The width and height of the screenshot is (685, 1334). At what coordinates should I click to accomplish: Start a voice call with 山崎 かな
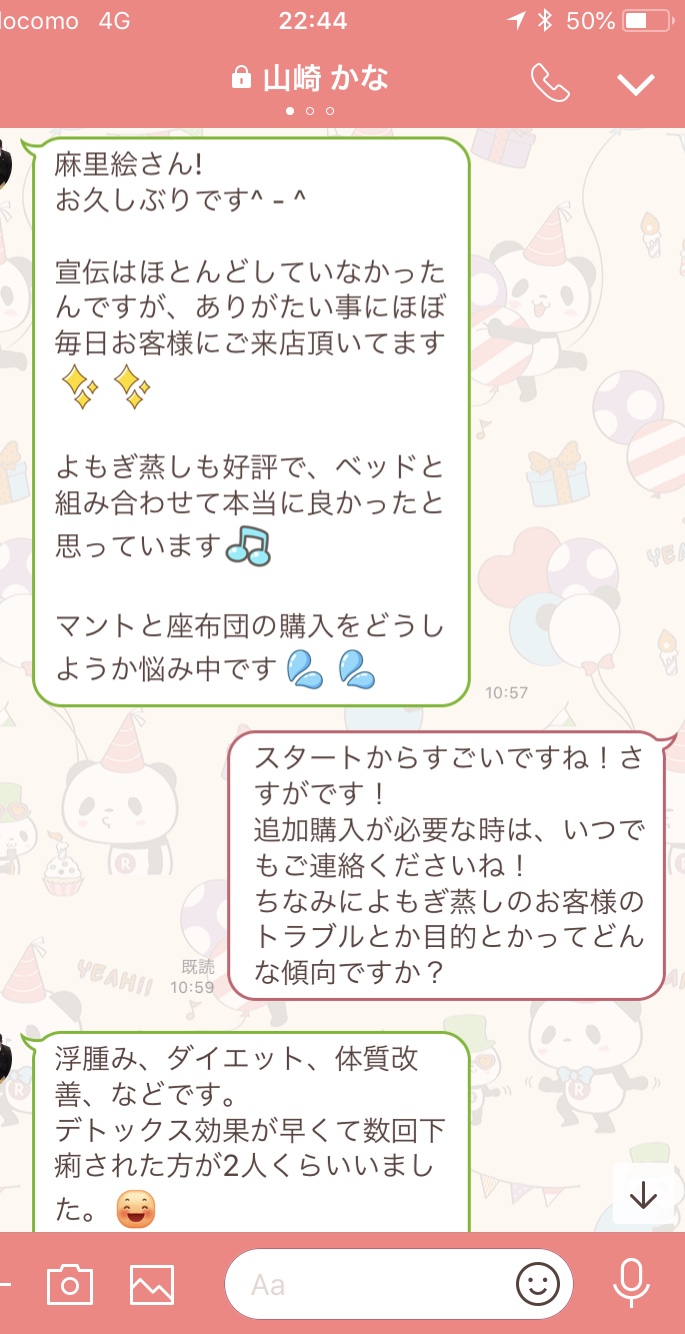[550, 83]
